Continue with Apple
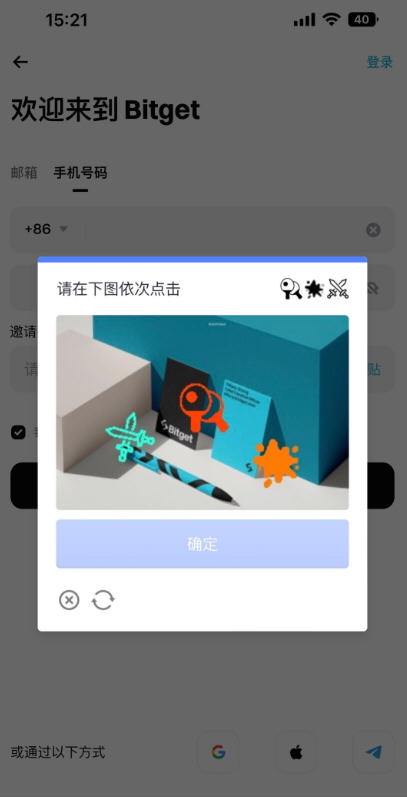 pyautogui.click(x=296, y=752)
